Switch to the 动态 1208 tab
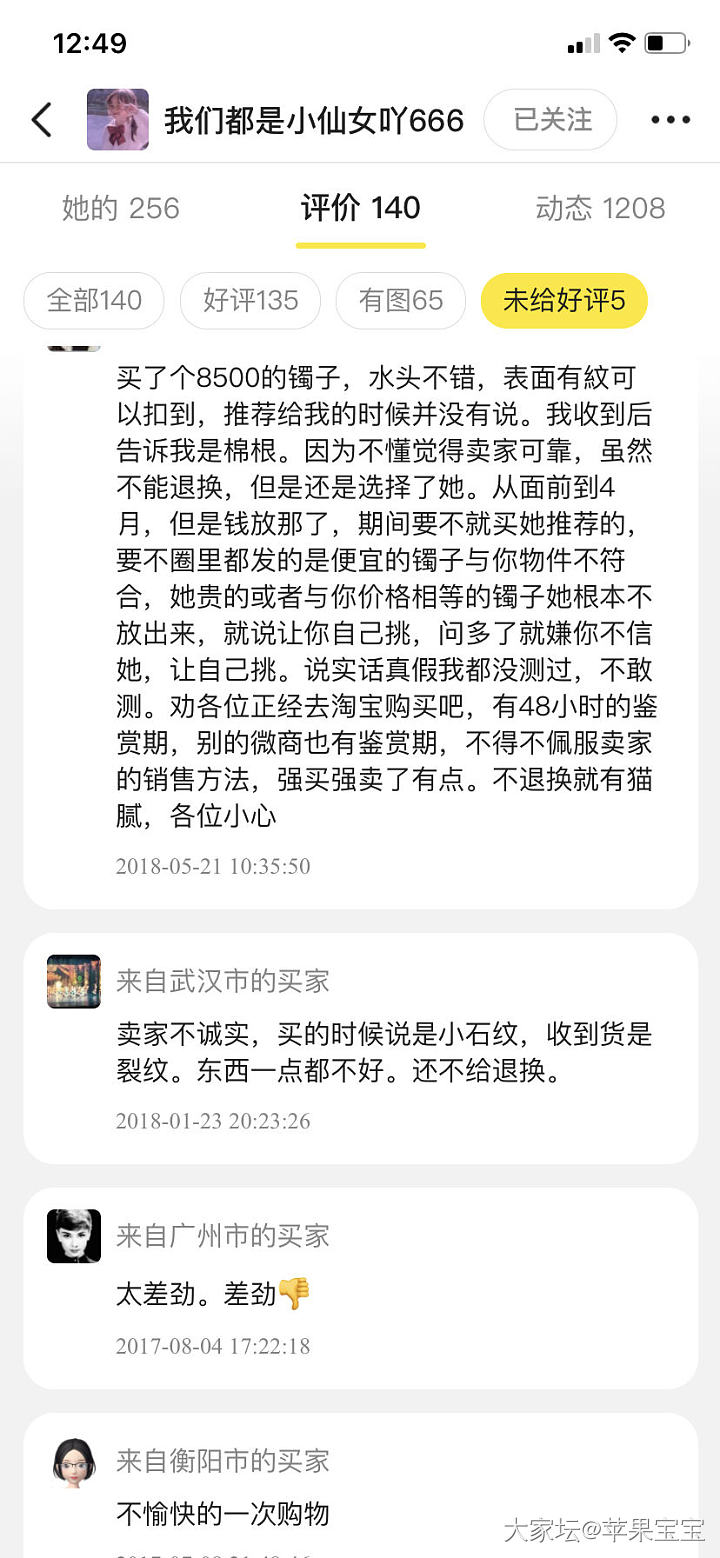This screenshot has height=1558, width=720. pos(600,208)
